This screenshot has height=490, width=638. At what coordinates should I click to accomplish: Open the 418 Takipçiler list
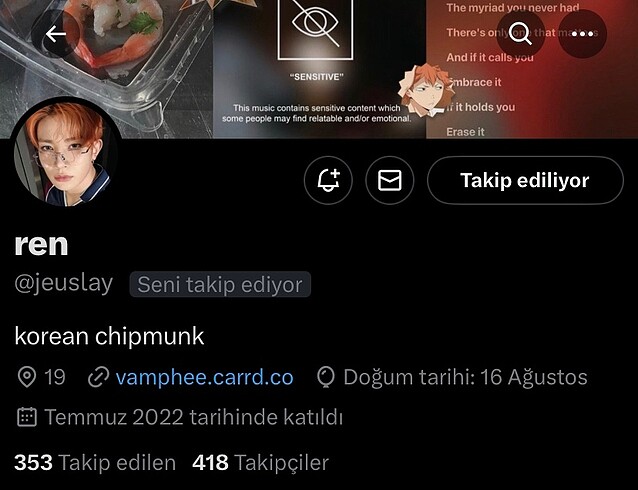pyautogui.click(x=260, y=463)
